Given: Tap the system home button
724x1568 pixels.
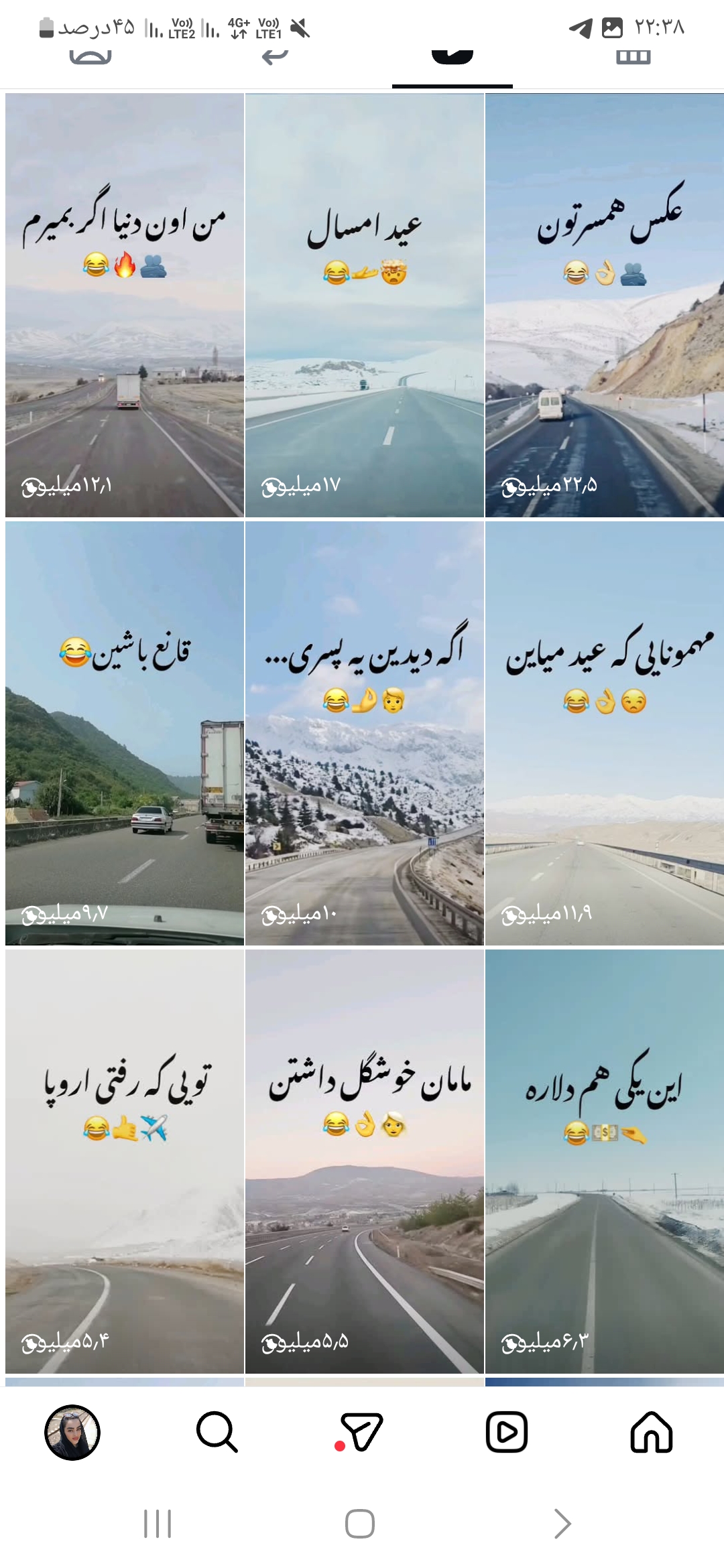Looking at the screenshot, I should pos(360,1524).
